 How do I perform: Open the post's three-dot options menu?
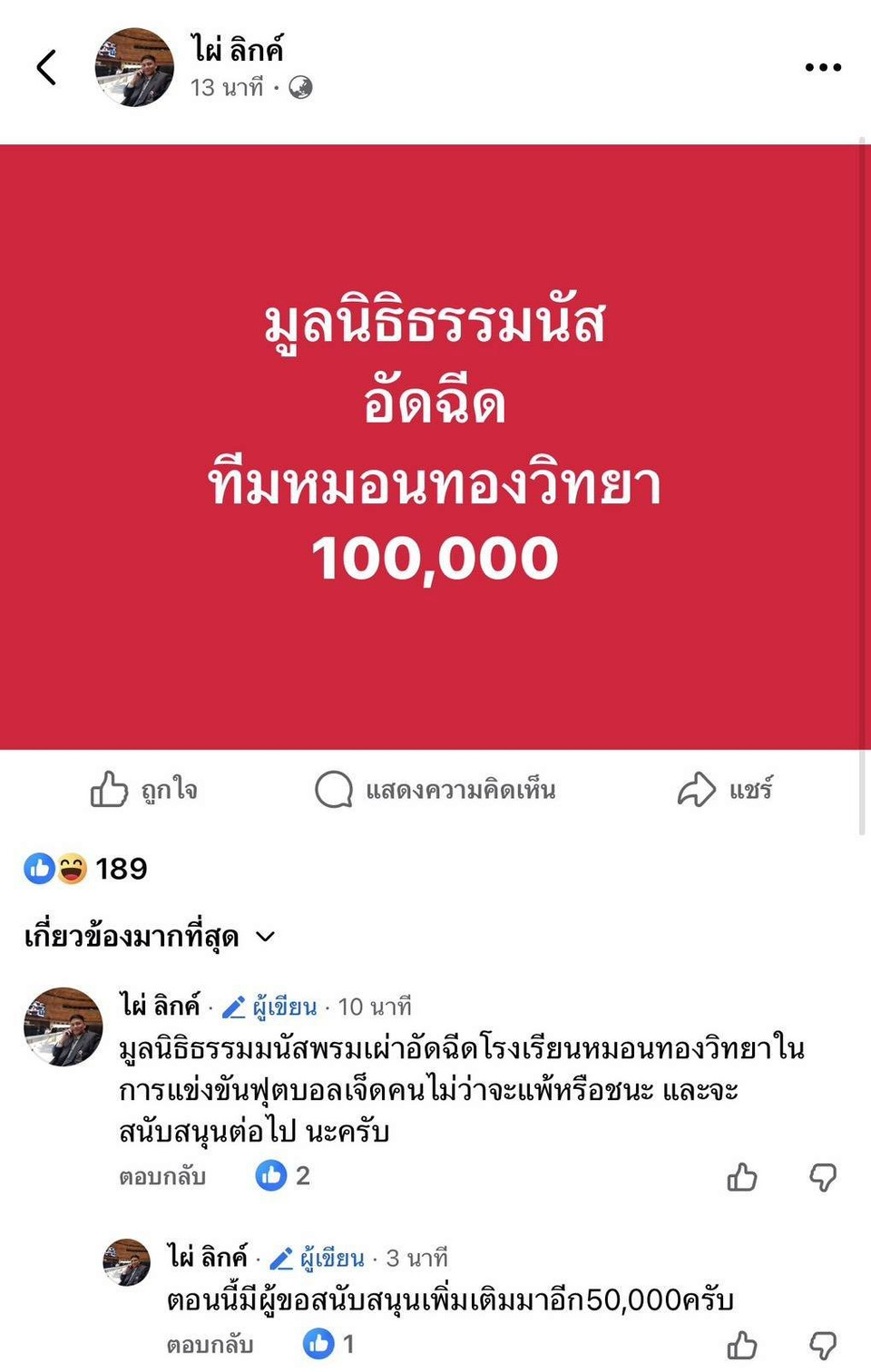(x=823, y=67)
